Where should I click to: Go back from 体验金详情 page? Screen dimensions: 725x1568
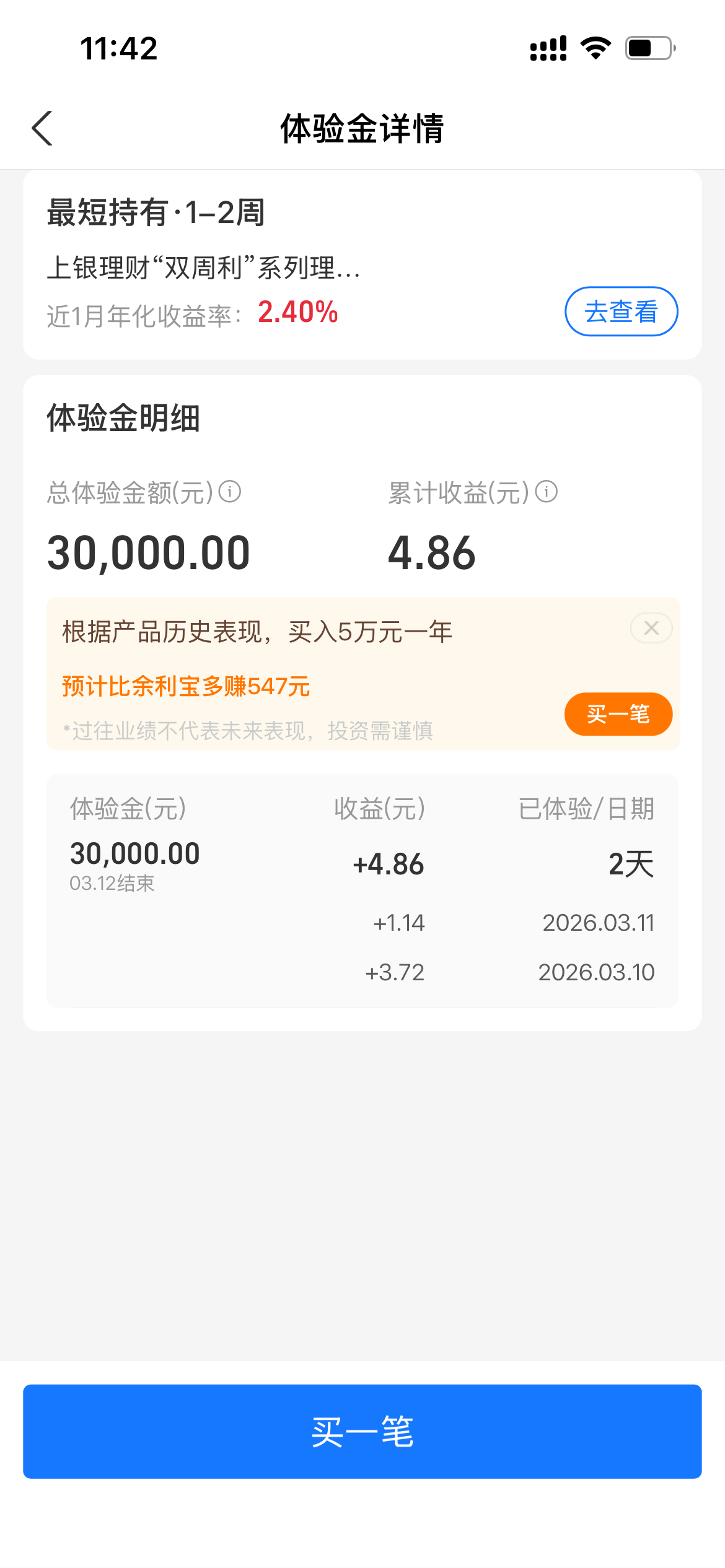click(x=42, y=129)
